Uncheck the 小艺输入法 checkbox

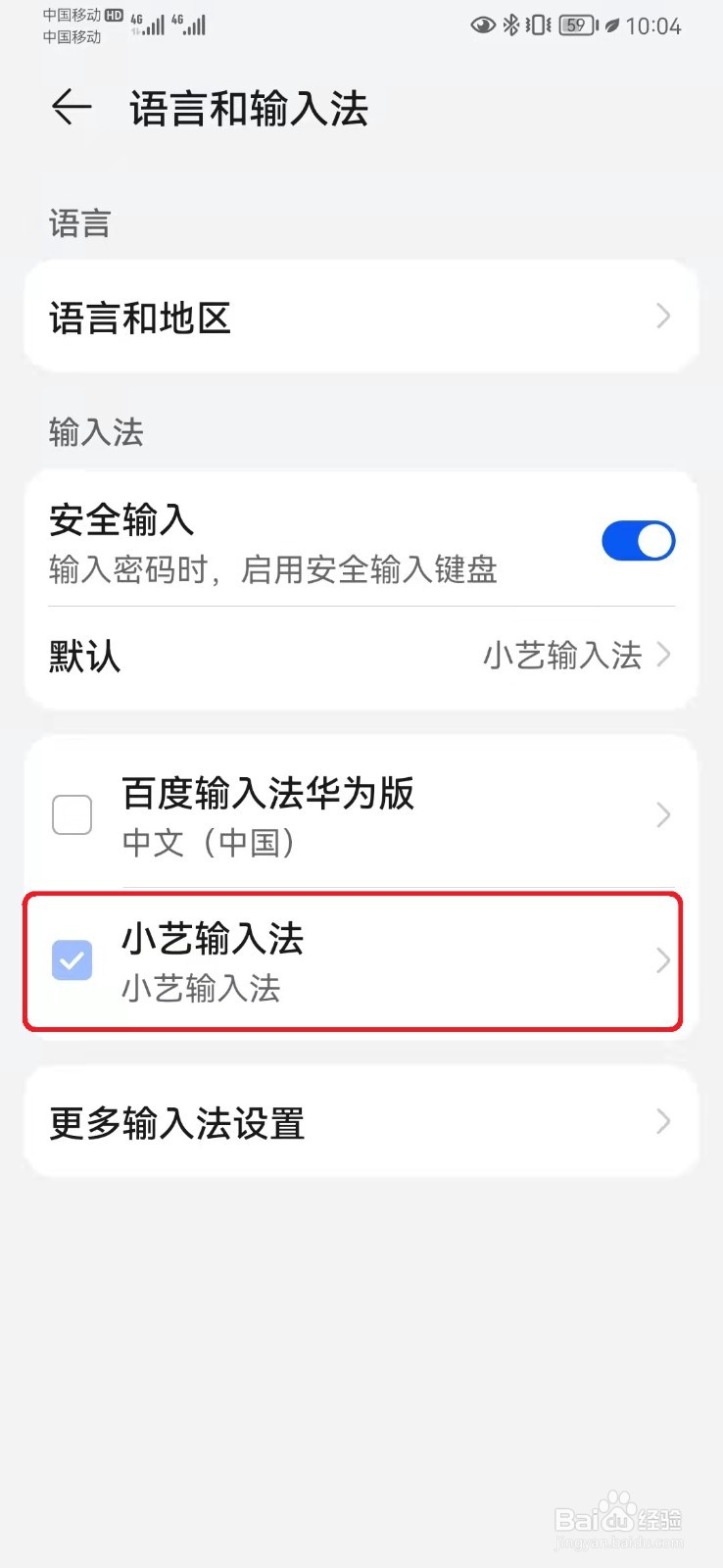pos(71,960)
